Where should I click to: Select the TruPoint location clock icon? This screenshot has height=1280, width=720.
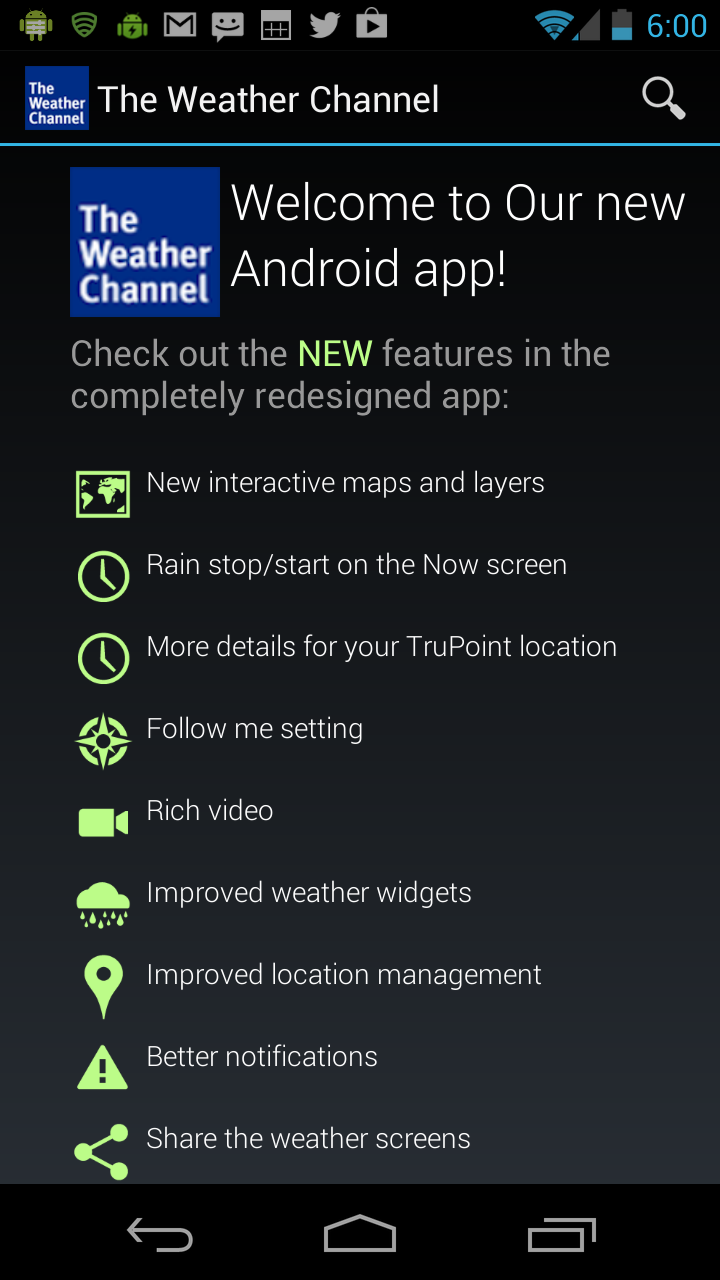pos(103,657)
